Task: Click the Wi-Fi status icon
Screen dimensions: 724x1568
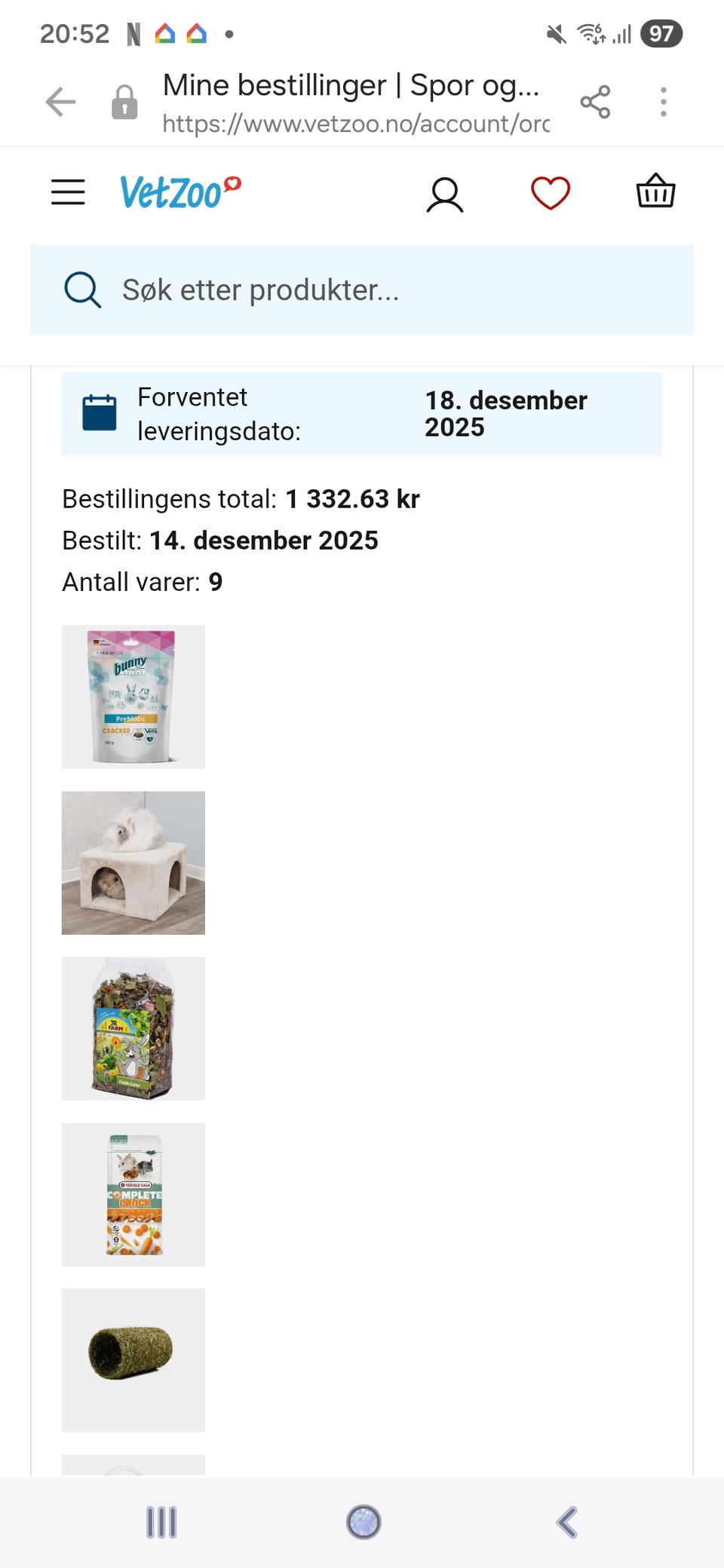Action: [591, 32]
